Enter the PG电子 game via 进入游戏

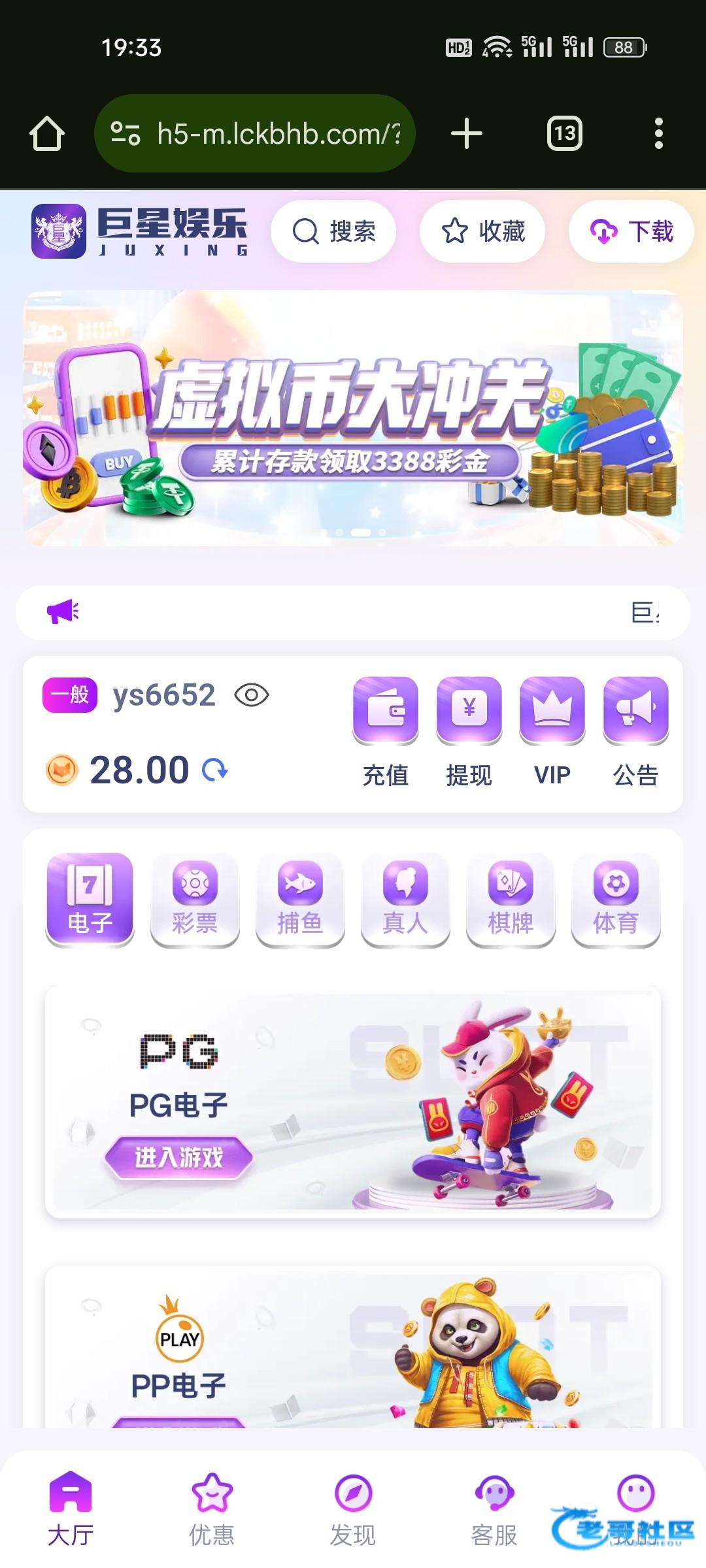pos(178,1157)
